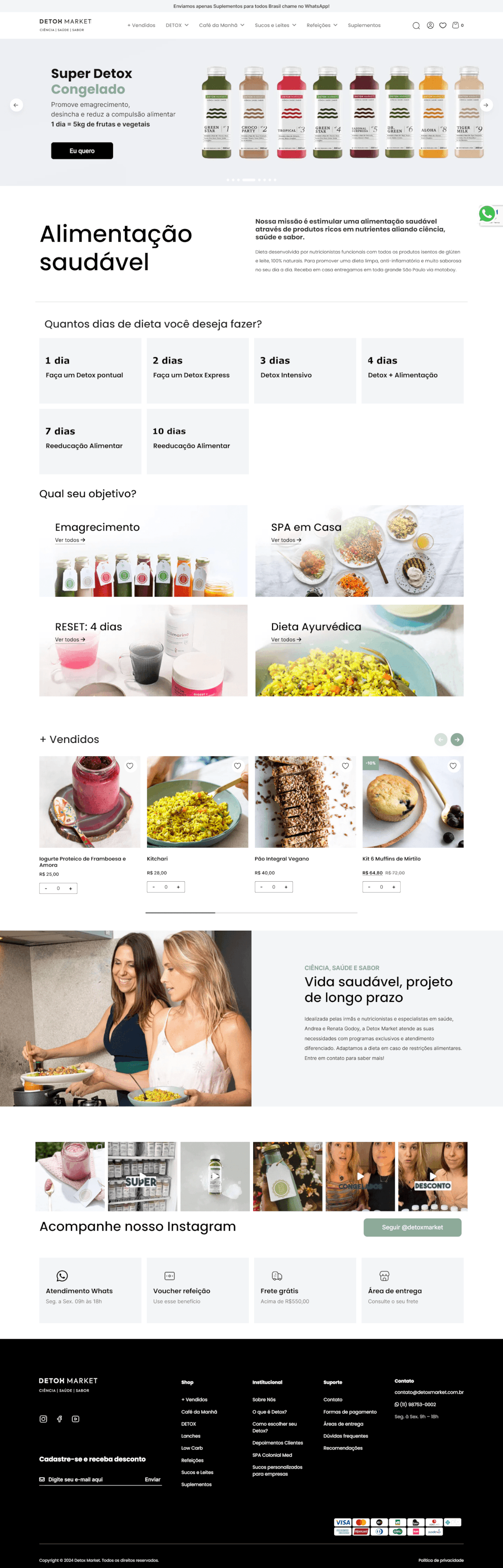
Task: Expand the DETOX menu dropdown
Action: pyautogui.click(x=176, y=26)
